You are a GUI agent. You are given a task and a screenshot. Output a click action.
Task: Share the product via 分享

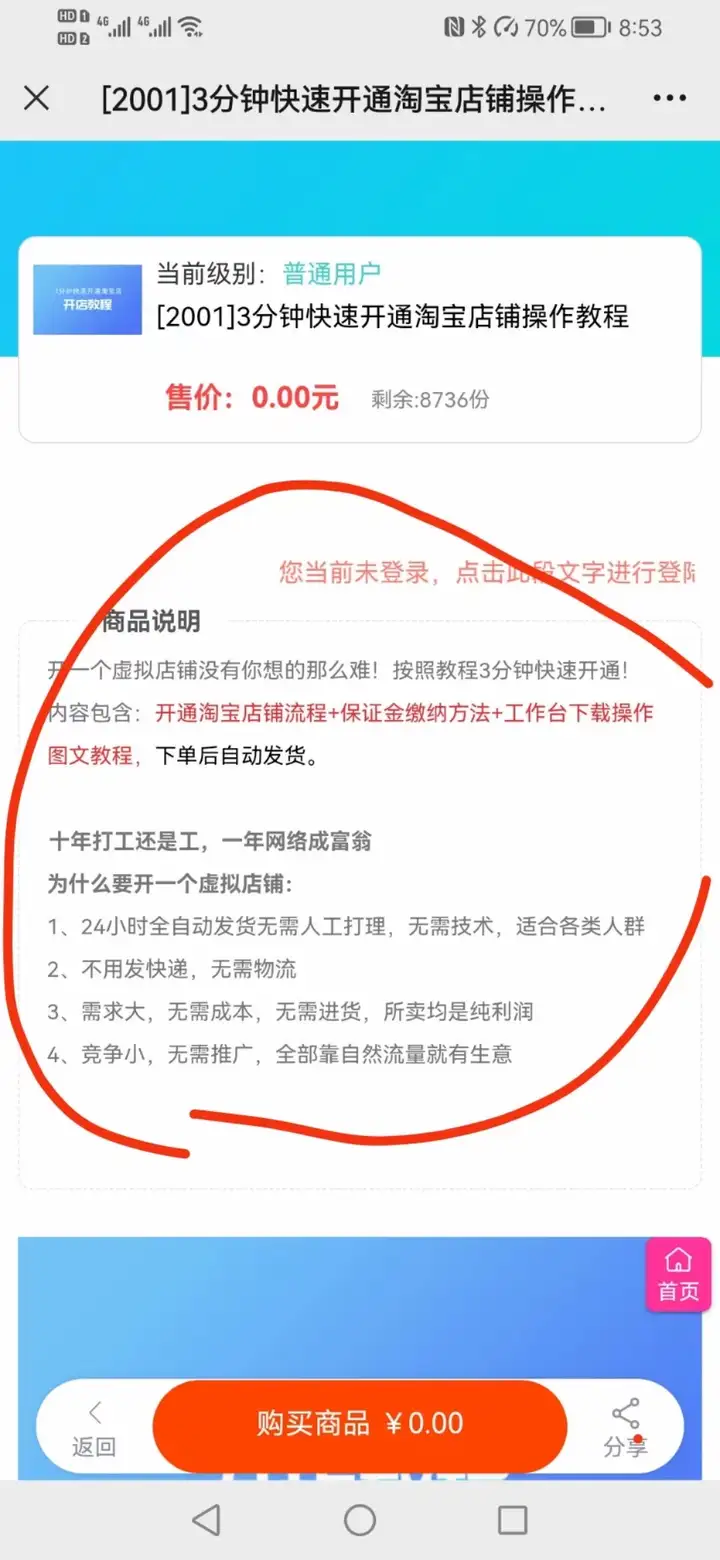click(625, 1430)
